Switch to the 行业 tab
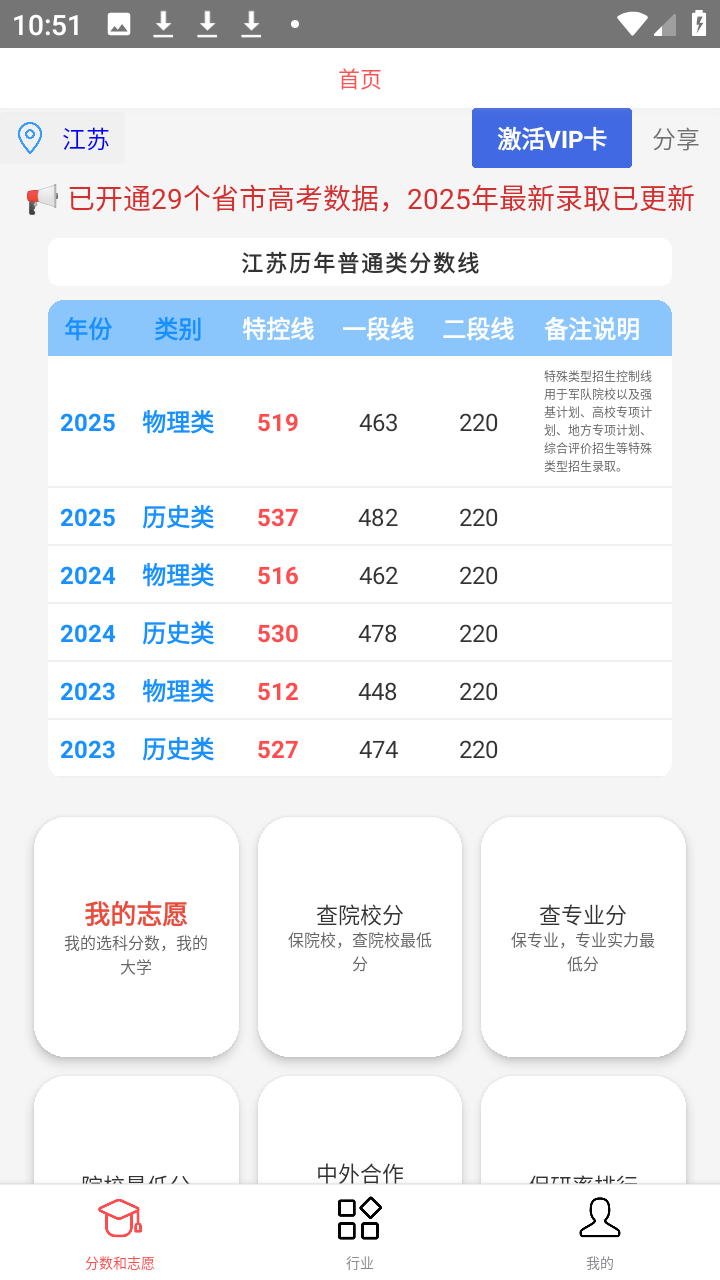 pos(360,1233)
